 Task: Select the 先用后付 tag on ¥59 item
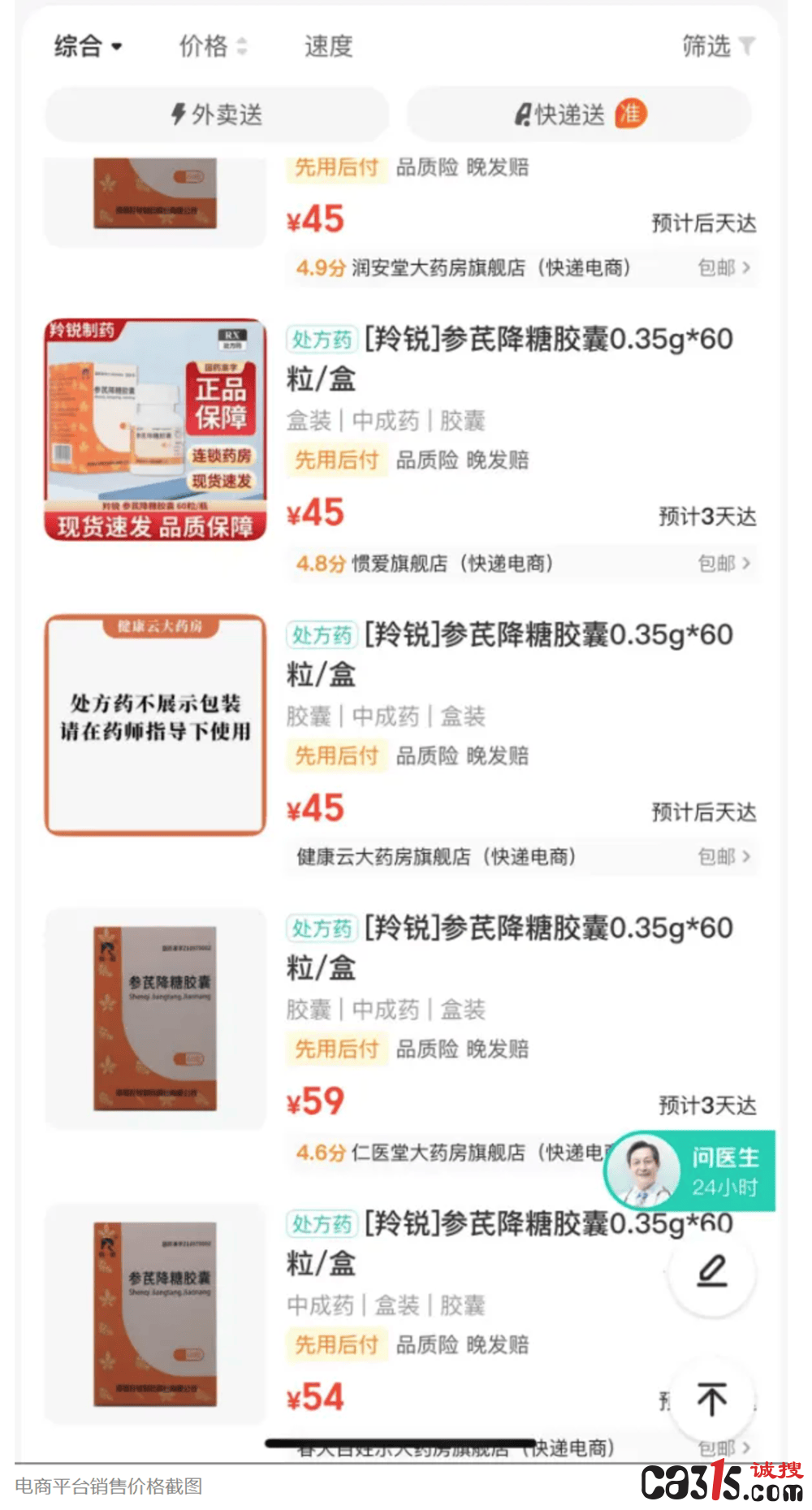(x=337, y=1049)
